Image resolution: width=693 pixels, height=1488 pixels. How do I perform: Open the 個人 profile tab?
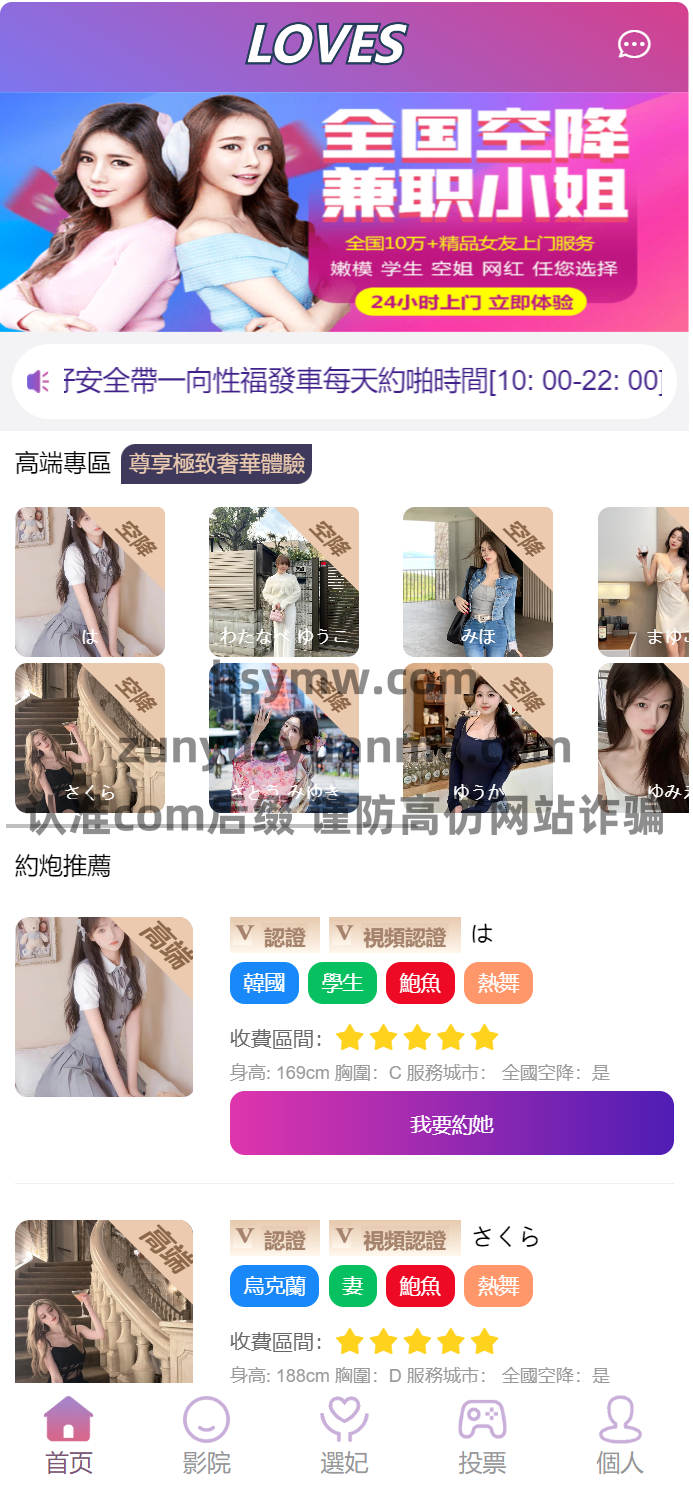click(x=619, y=1436)
